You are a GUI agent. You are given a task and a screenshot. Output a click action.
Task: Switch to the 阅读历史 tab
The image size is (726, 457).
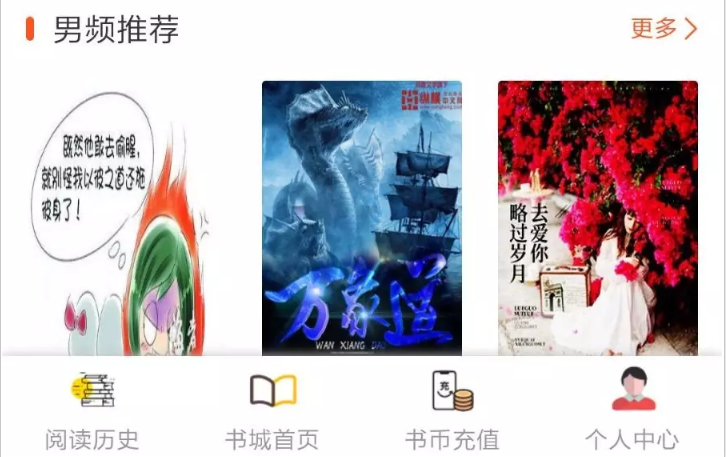pos(92,410)
